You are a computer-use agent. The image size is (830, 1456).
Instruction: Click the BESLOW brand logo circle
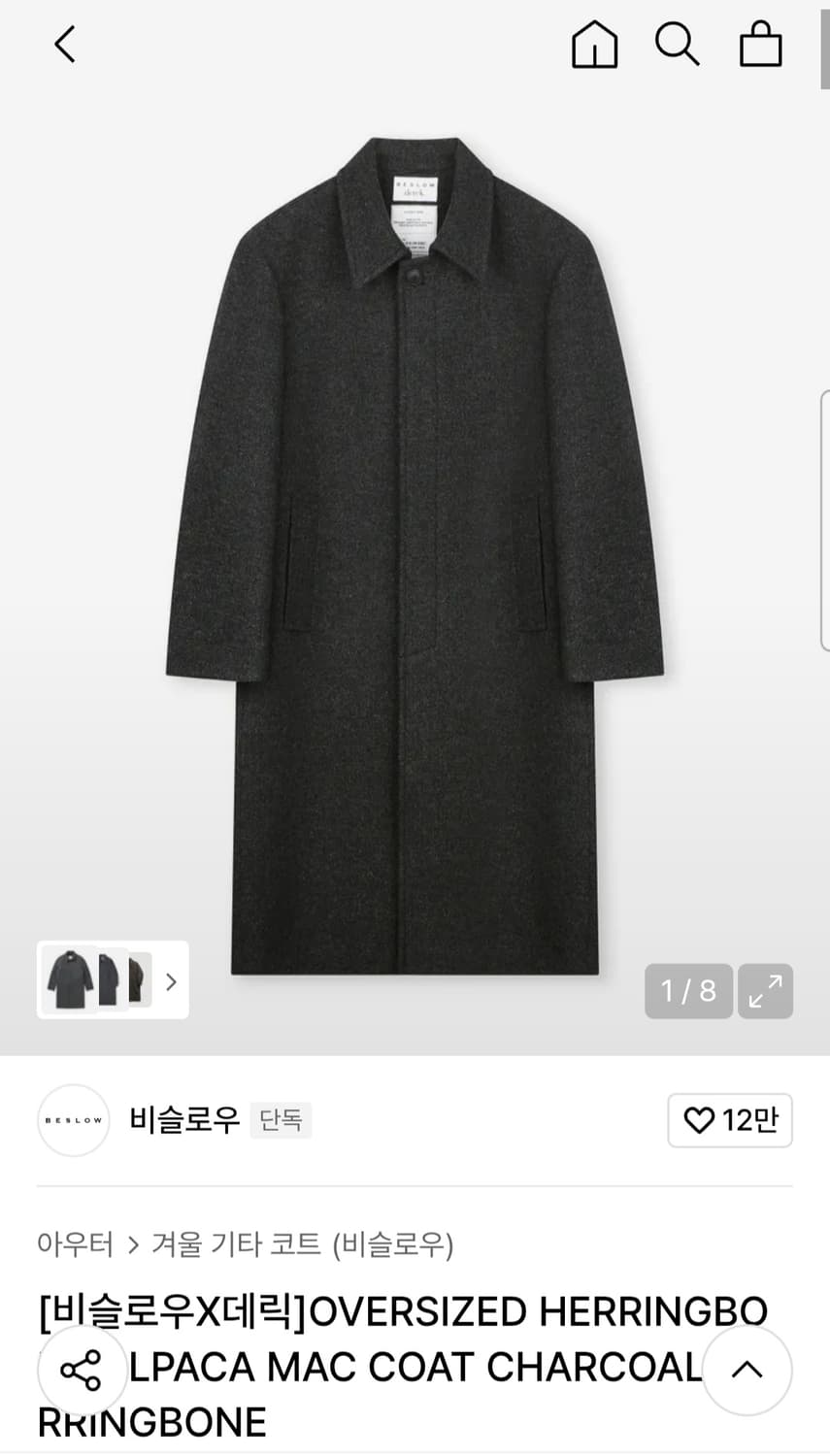pyautogui.click(x=73, y=1120)
